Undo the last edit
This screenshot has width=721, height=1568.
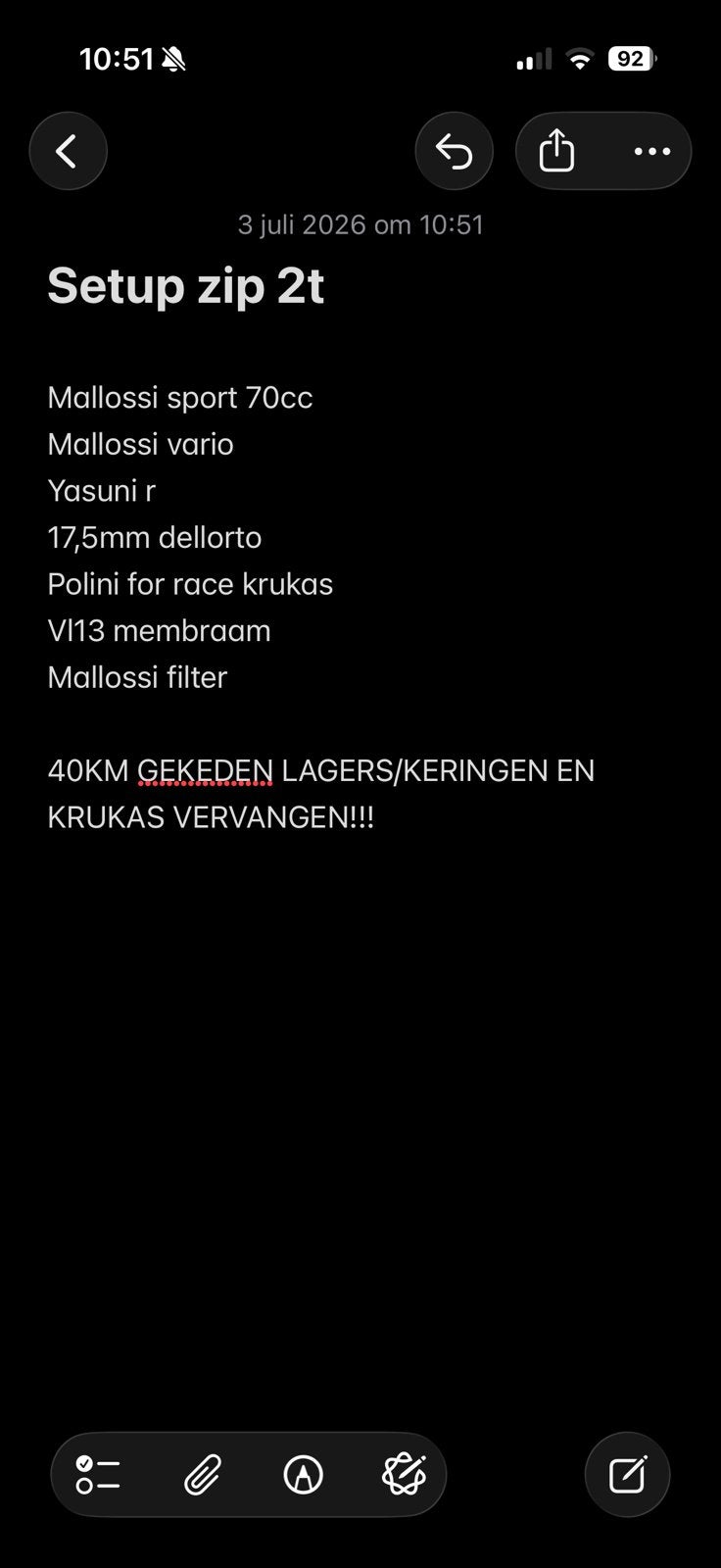coord(454,151)
